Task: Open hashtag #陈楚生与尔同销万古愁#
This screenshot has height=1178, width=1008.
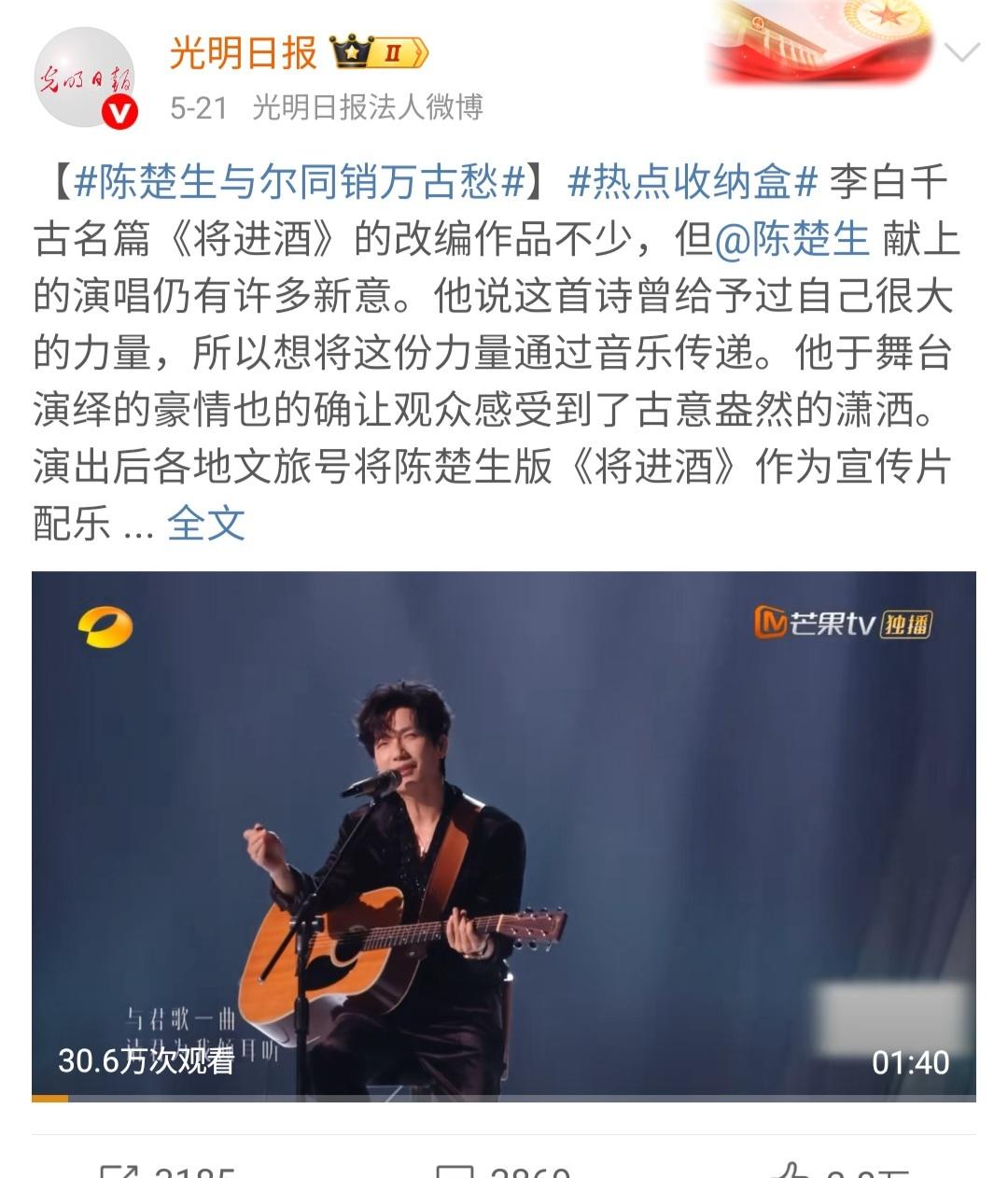Action: pyautogui.click(x=299, y=181)
